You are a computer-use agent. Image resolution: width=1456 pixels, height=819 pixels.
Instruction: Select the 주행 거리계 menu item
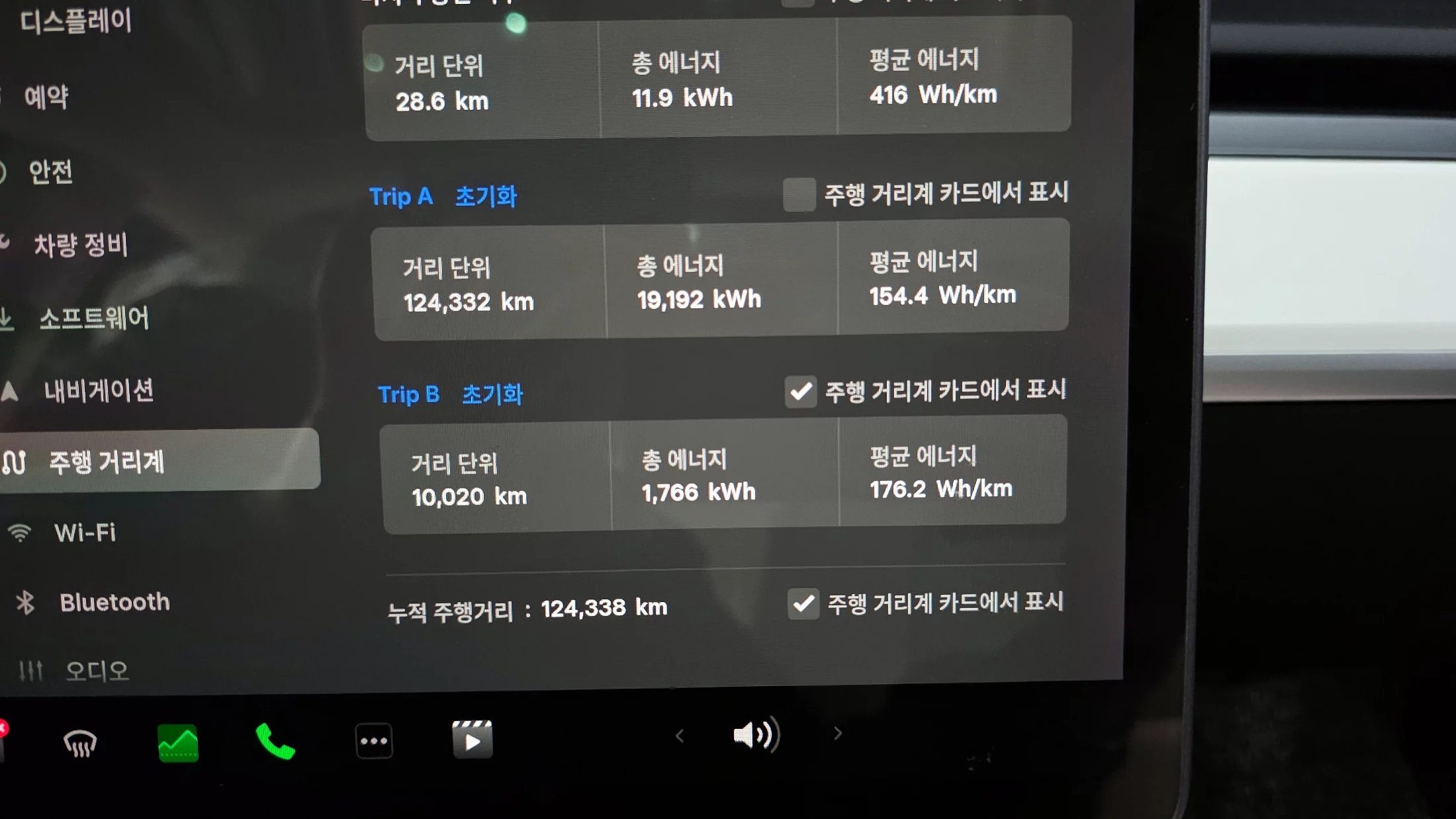pos(106,461)
